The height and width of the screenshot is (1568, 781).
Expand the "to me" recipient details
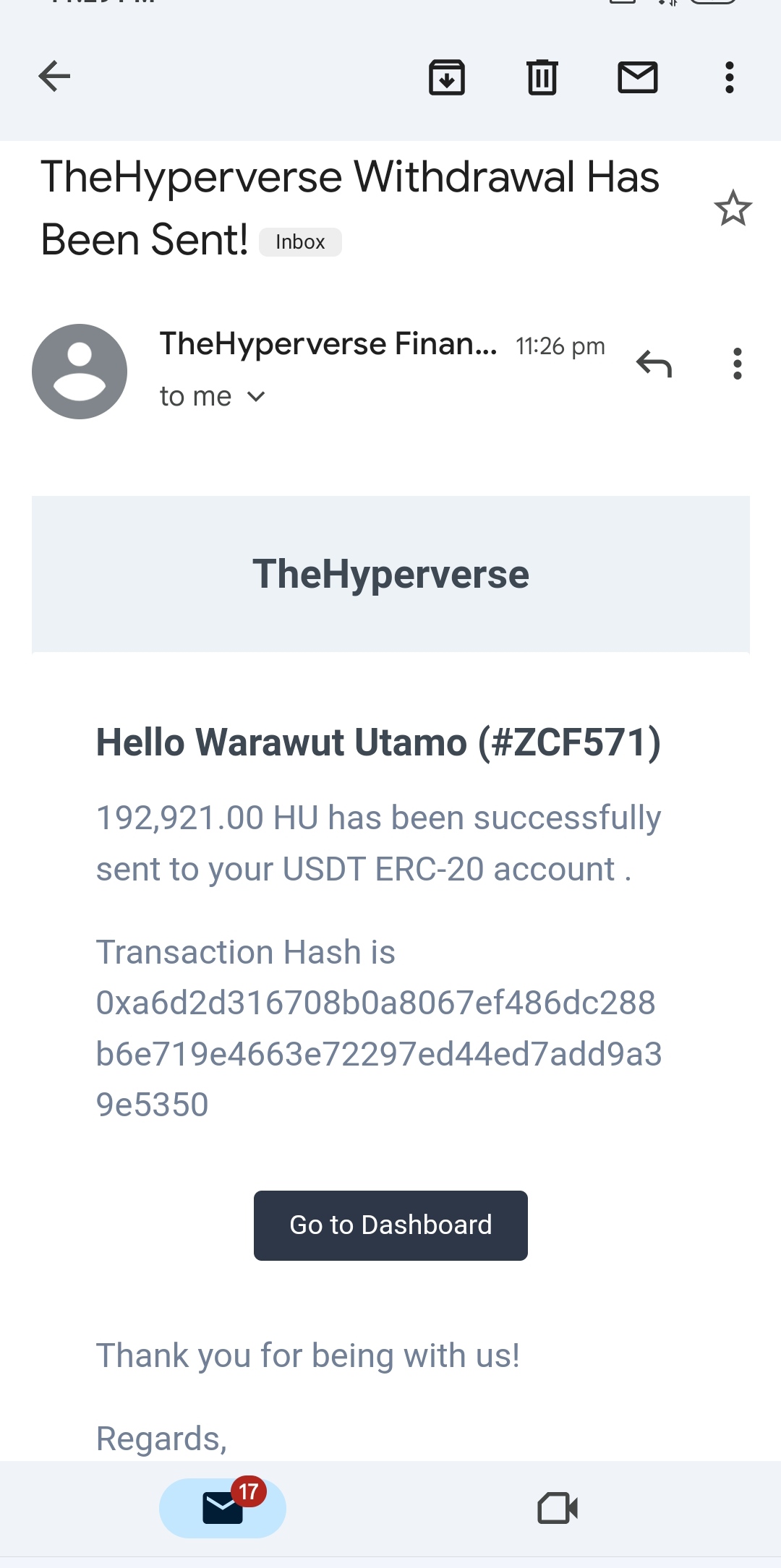pyautogui.click(x=213, y=396)
